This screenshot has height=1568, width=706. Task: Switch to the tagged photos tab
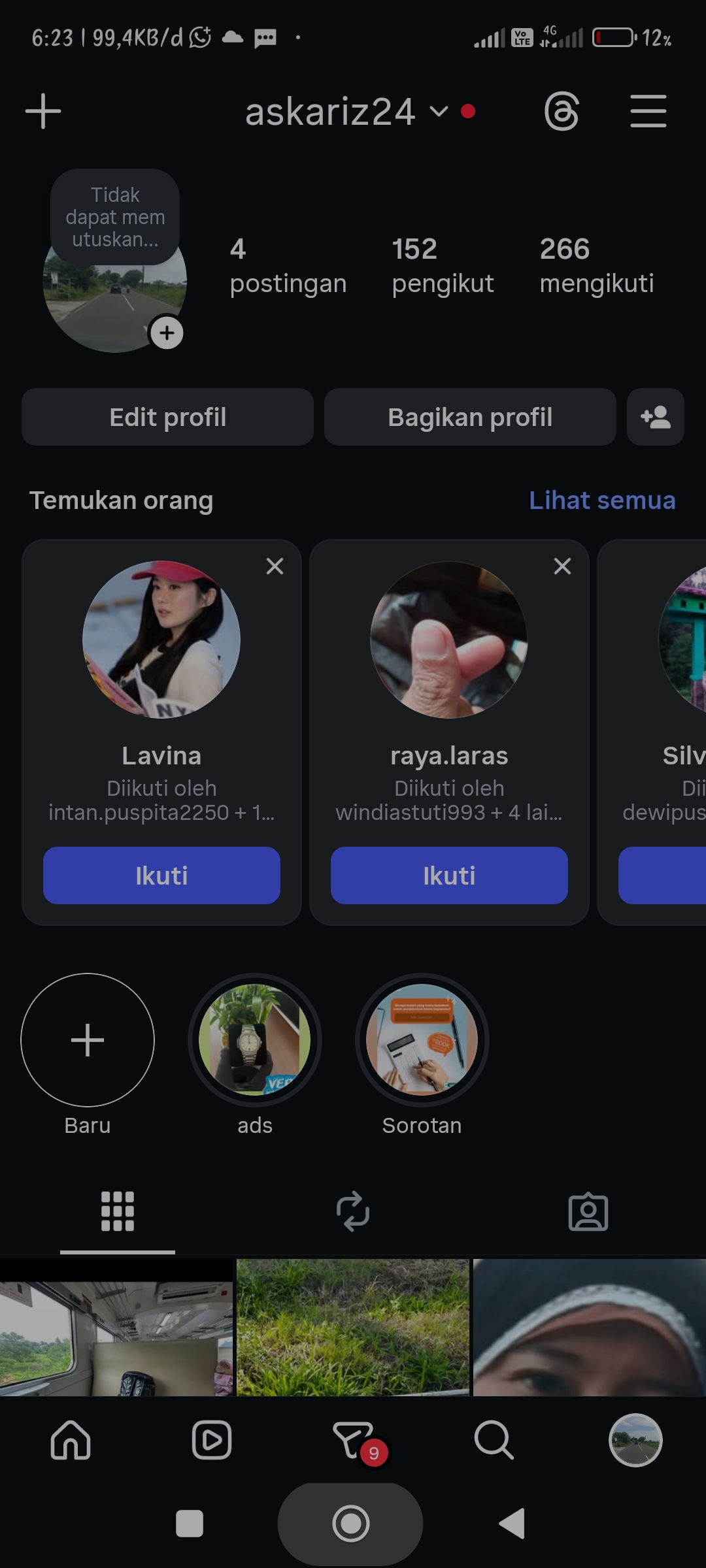pos(588,1211)
